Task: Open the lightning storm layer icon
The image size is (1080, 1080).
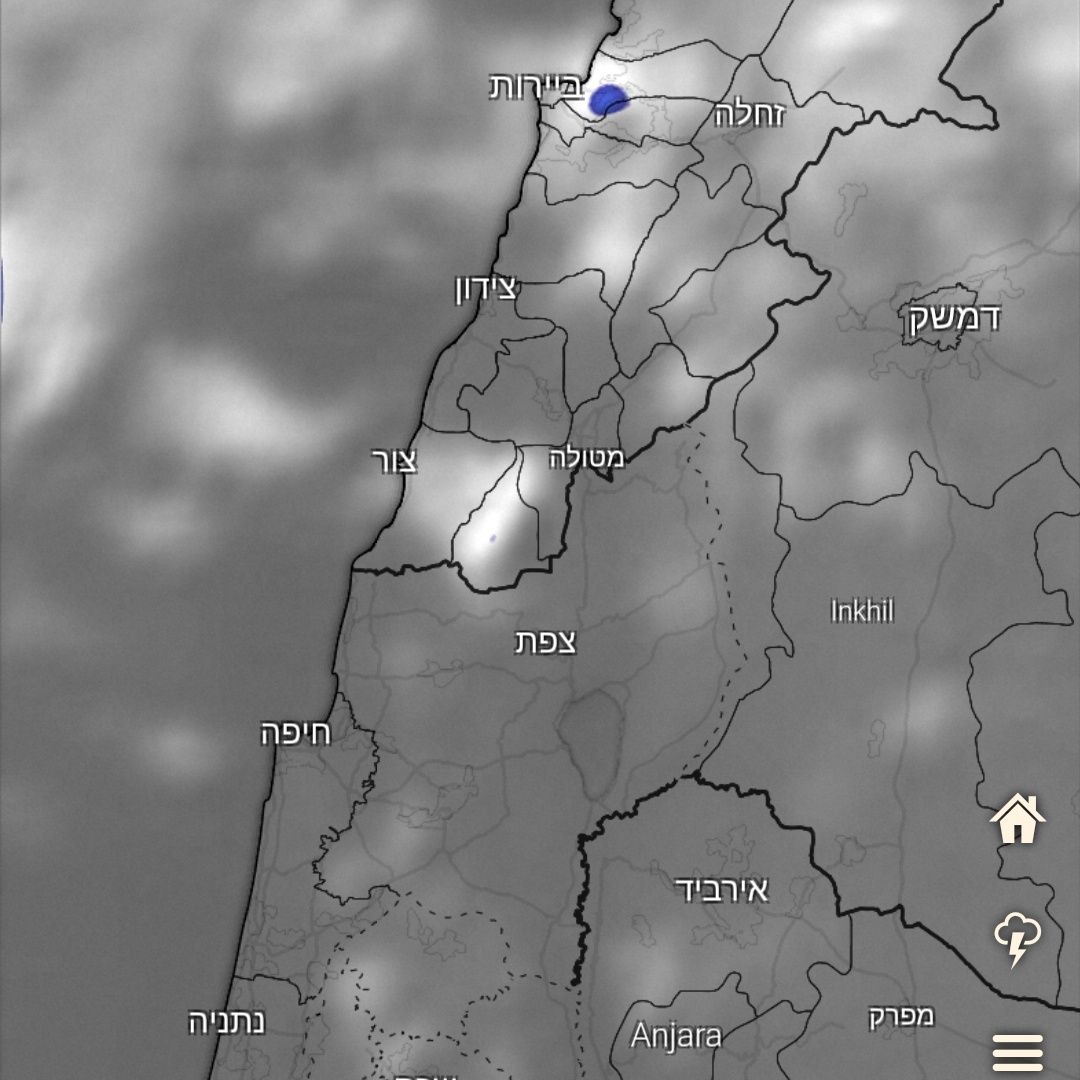Action: click(1017, 939)
